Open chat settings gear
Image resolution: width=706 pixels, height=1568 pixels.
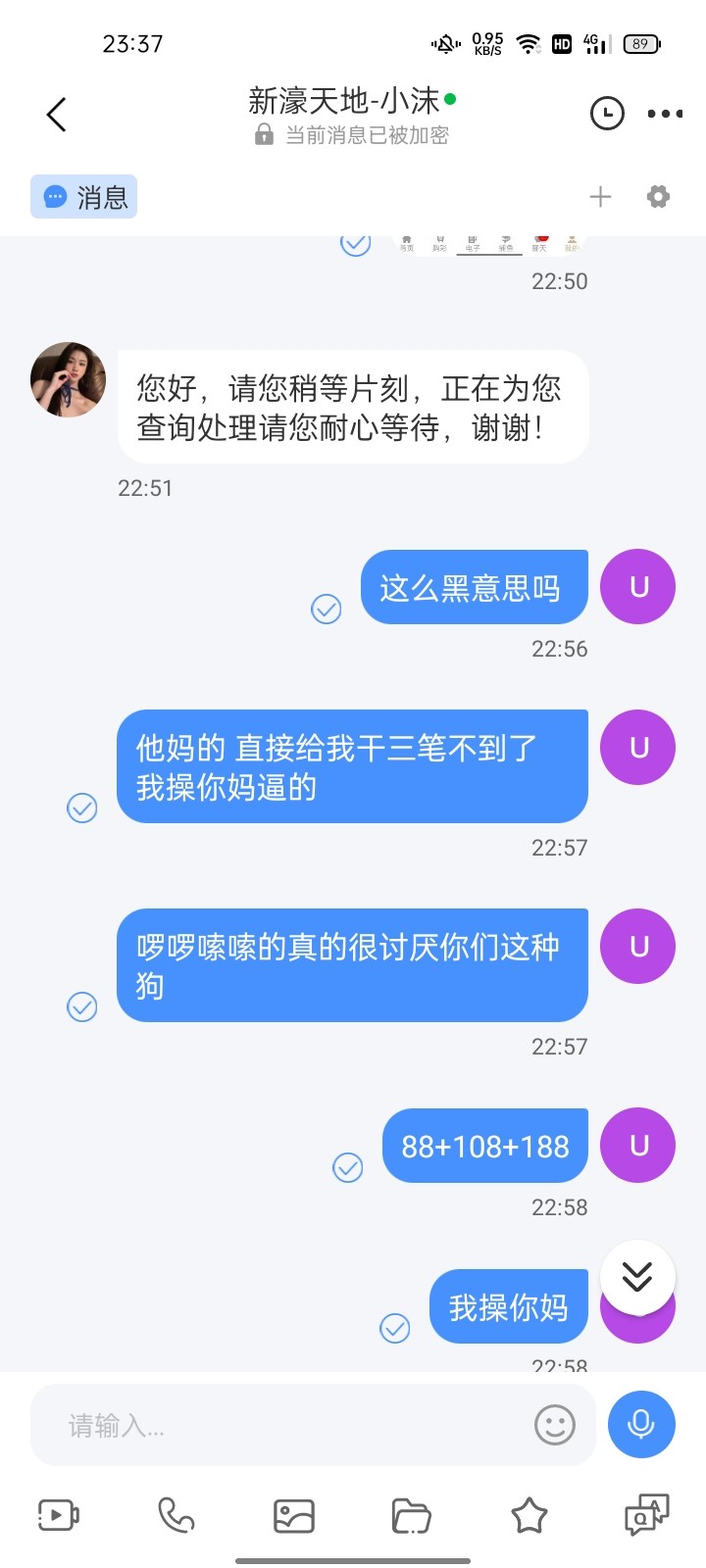[658, 197]
